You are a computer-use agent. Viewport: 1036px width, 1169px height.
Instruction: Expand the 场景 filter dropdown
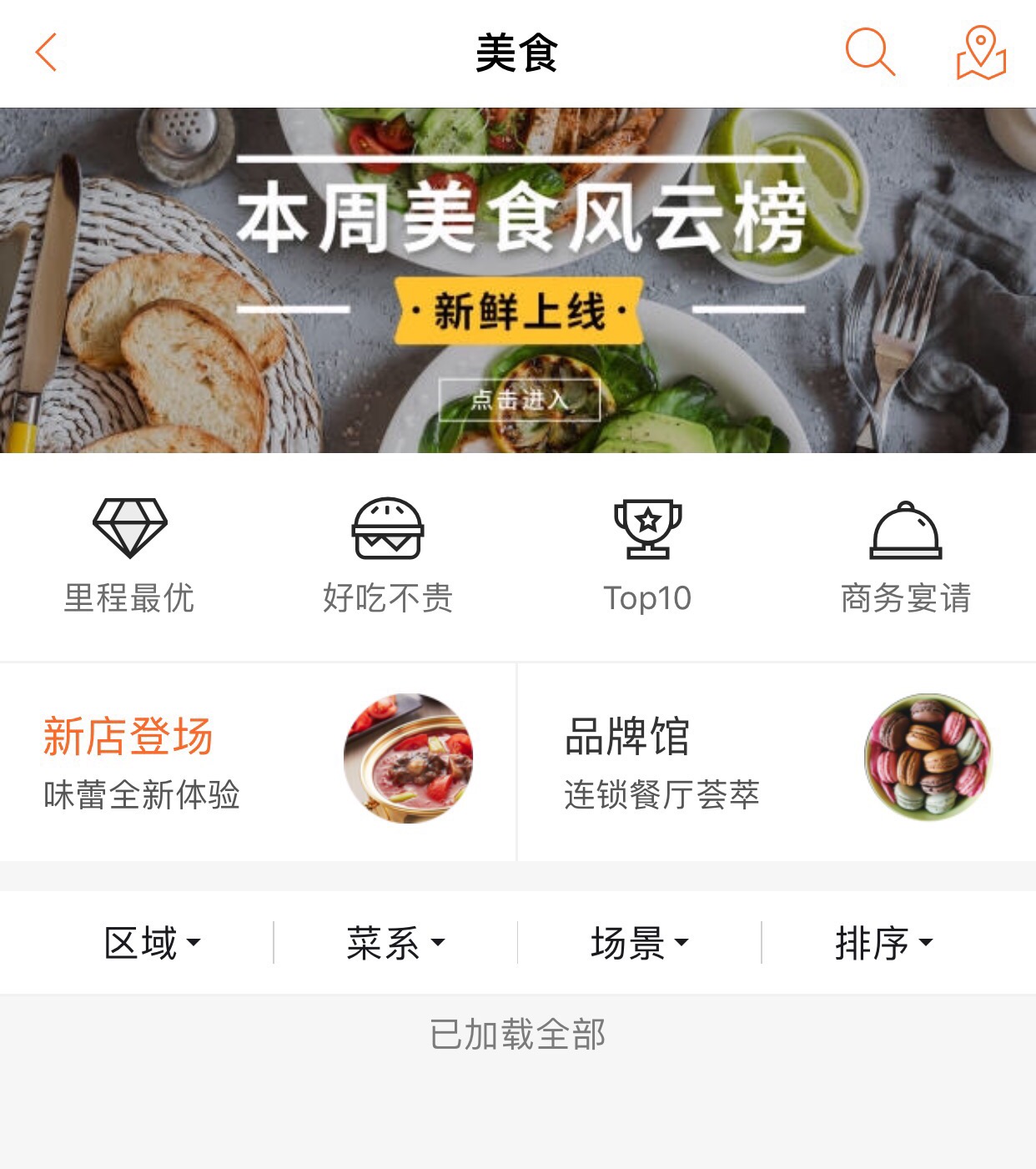tap(640, 943)
